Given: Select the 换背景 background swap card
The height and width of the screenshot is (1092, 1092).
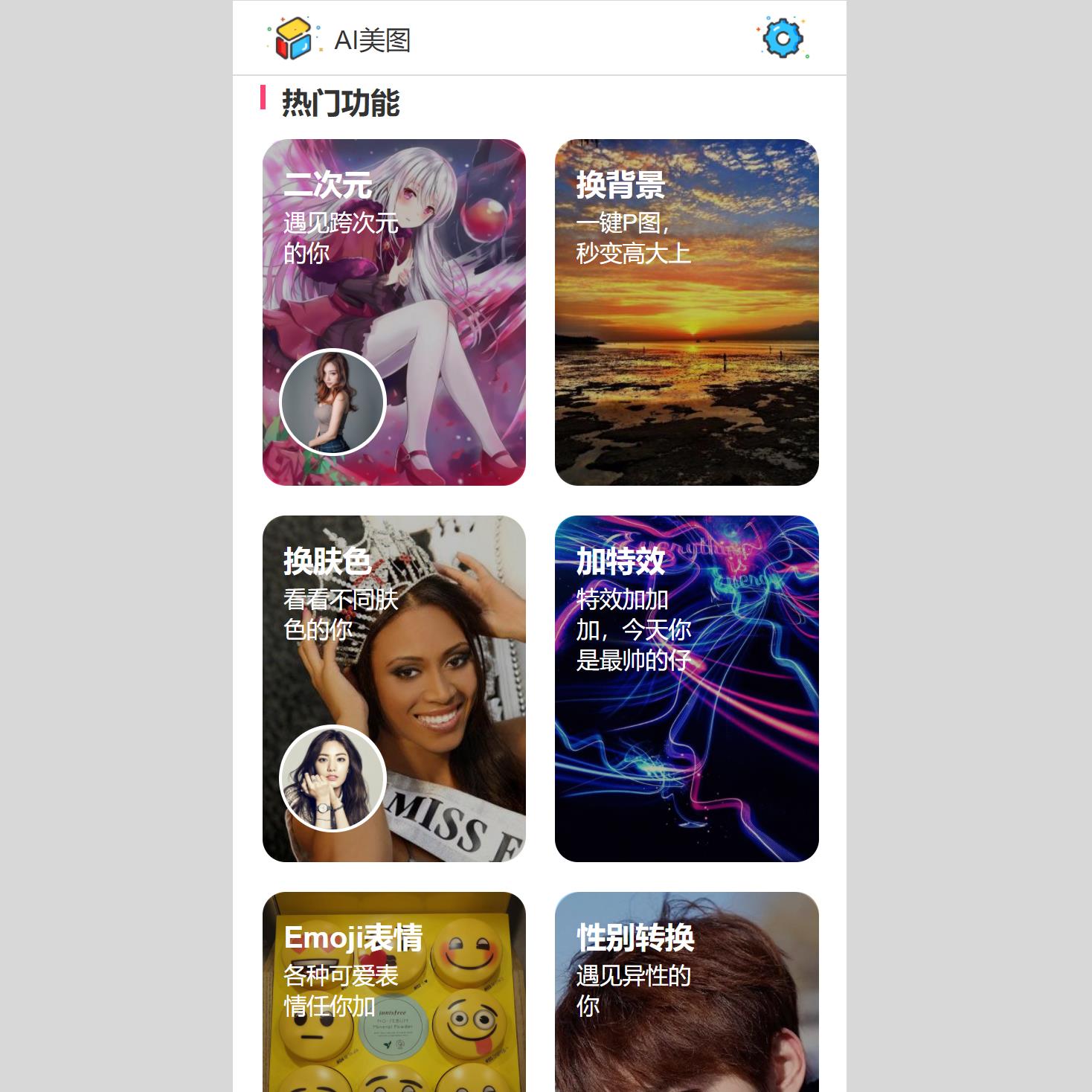Looking at the screenshot, I should pos(686,312).
